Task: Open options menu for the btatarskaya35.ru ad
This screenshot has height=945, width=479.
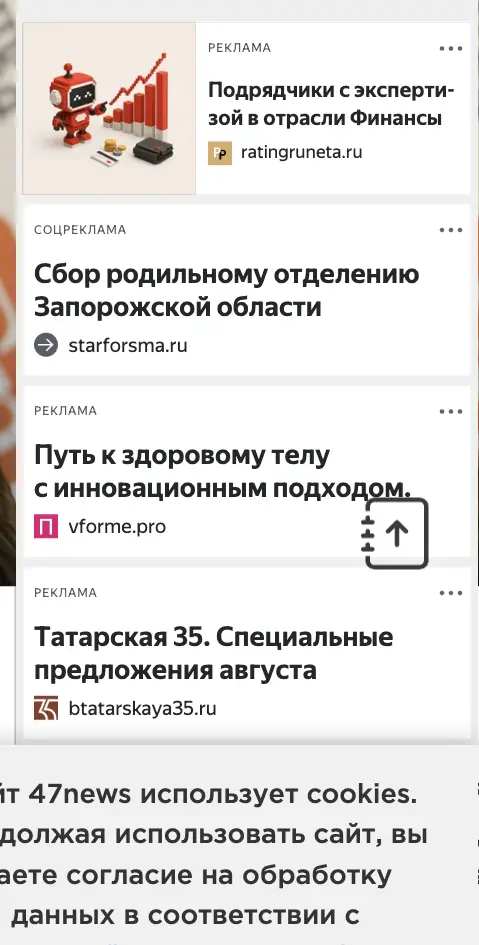Action: coord(451,593)
